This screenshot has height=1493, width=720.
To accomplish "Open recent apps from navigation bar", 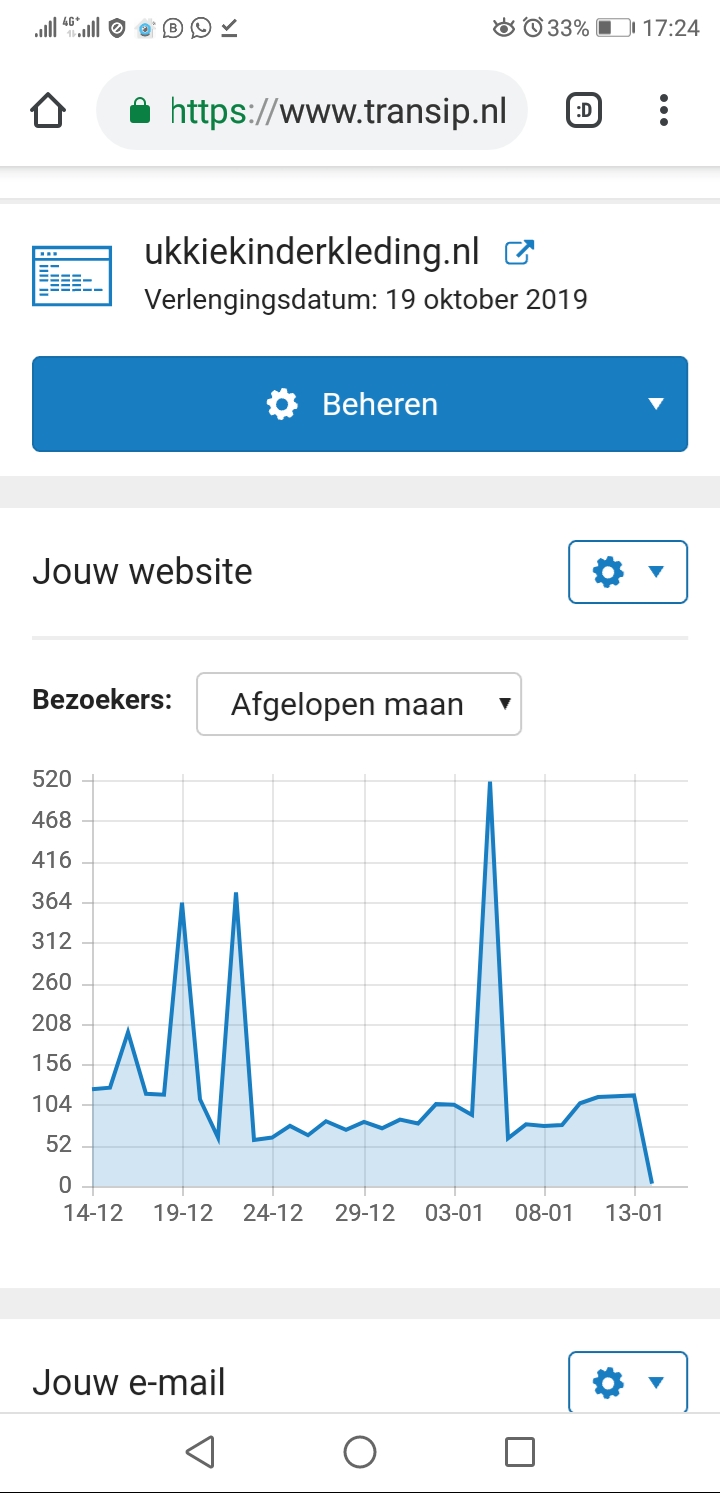I will coord(520,1452).
